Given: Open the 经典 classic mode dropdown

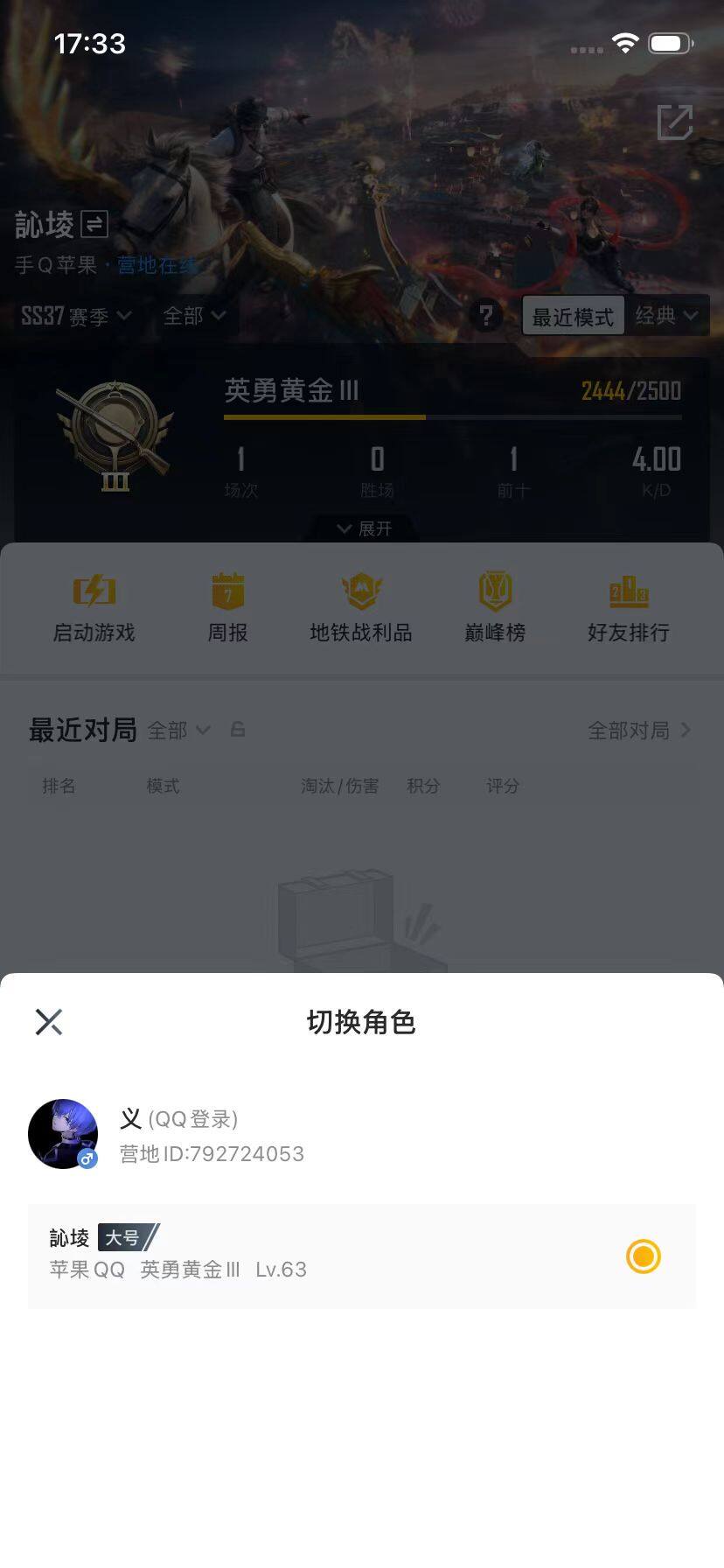Looking at the screenshot, I should [668, 317].
